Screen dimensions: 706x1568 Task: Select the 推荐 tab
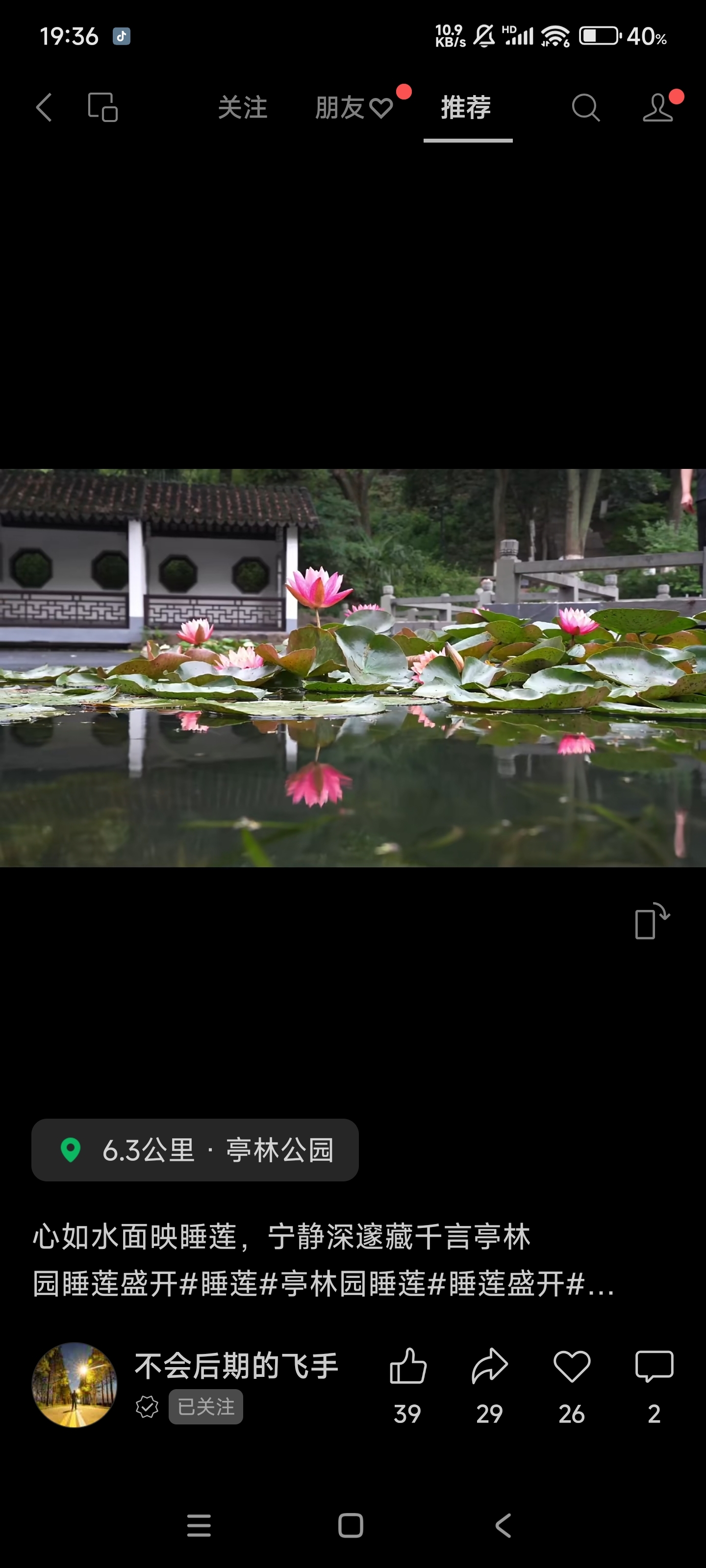click(x=467, y=108)
